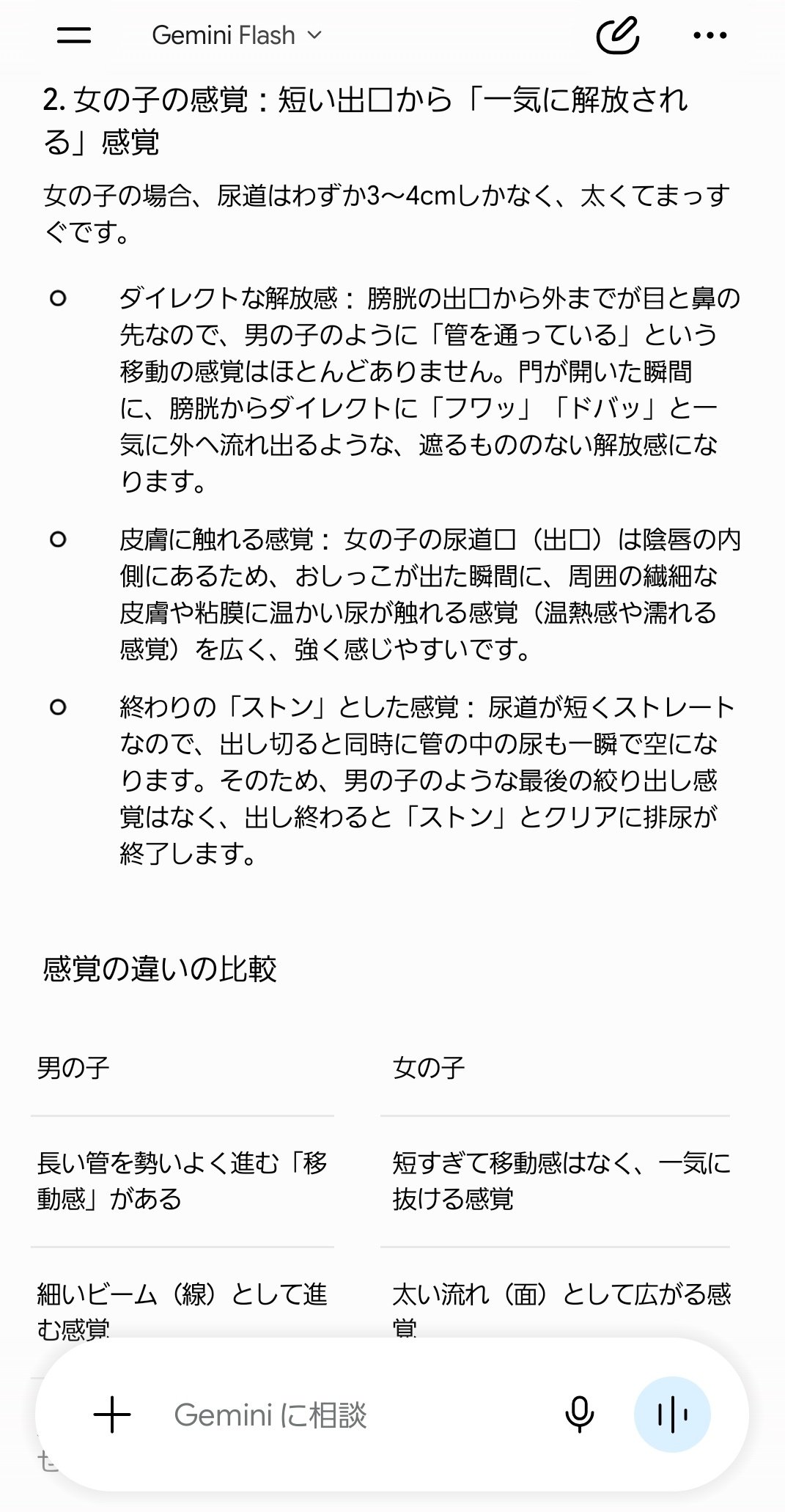Expand the Gemini Flash model selector
Screen dimensions: 785x1512
coord(237,35)
